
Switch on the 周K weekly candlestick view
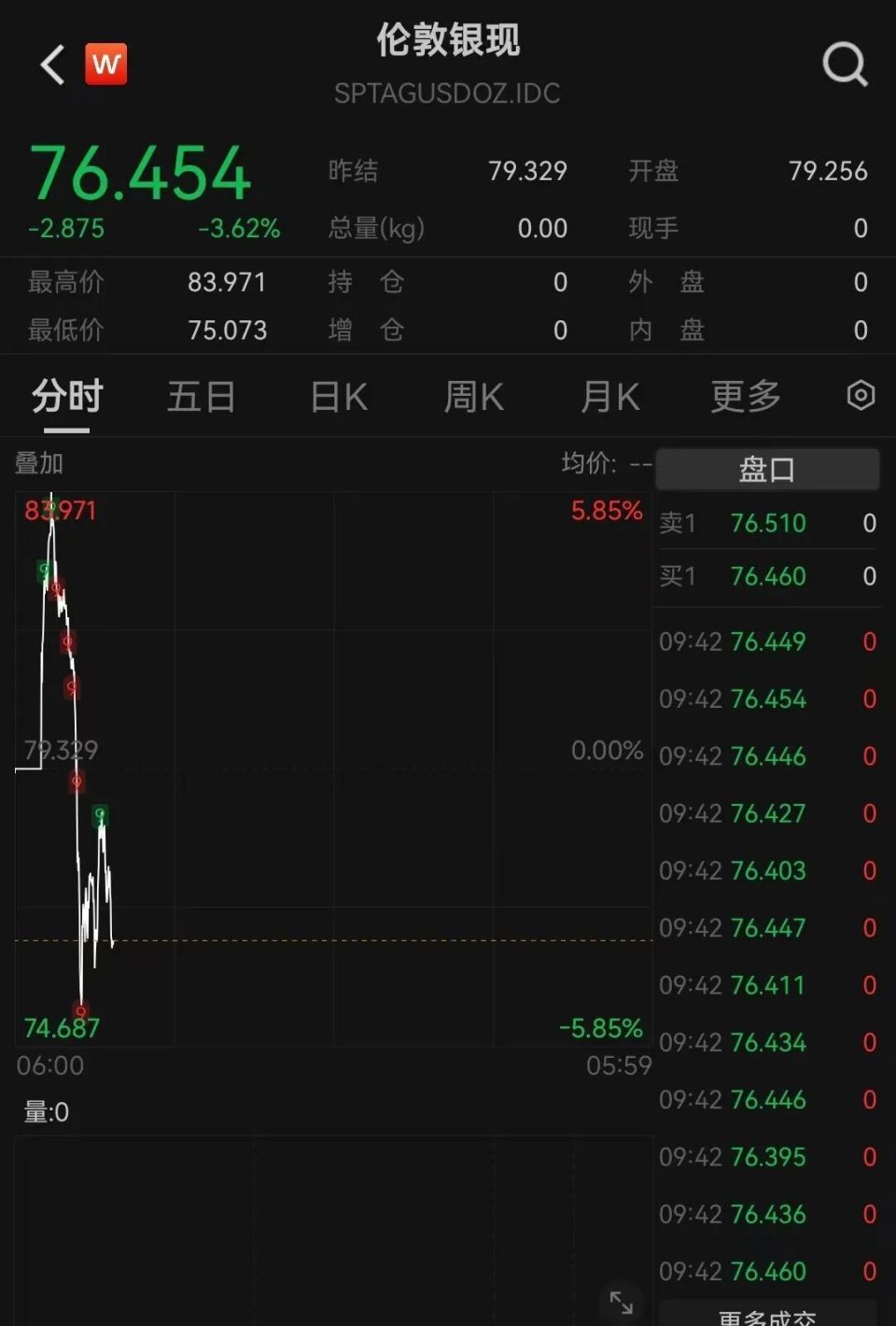pyautogui.click(x=472, y=396)
